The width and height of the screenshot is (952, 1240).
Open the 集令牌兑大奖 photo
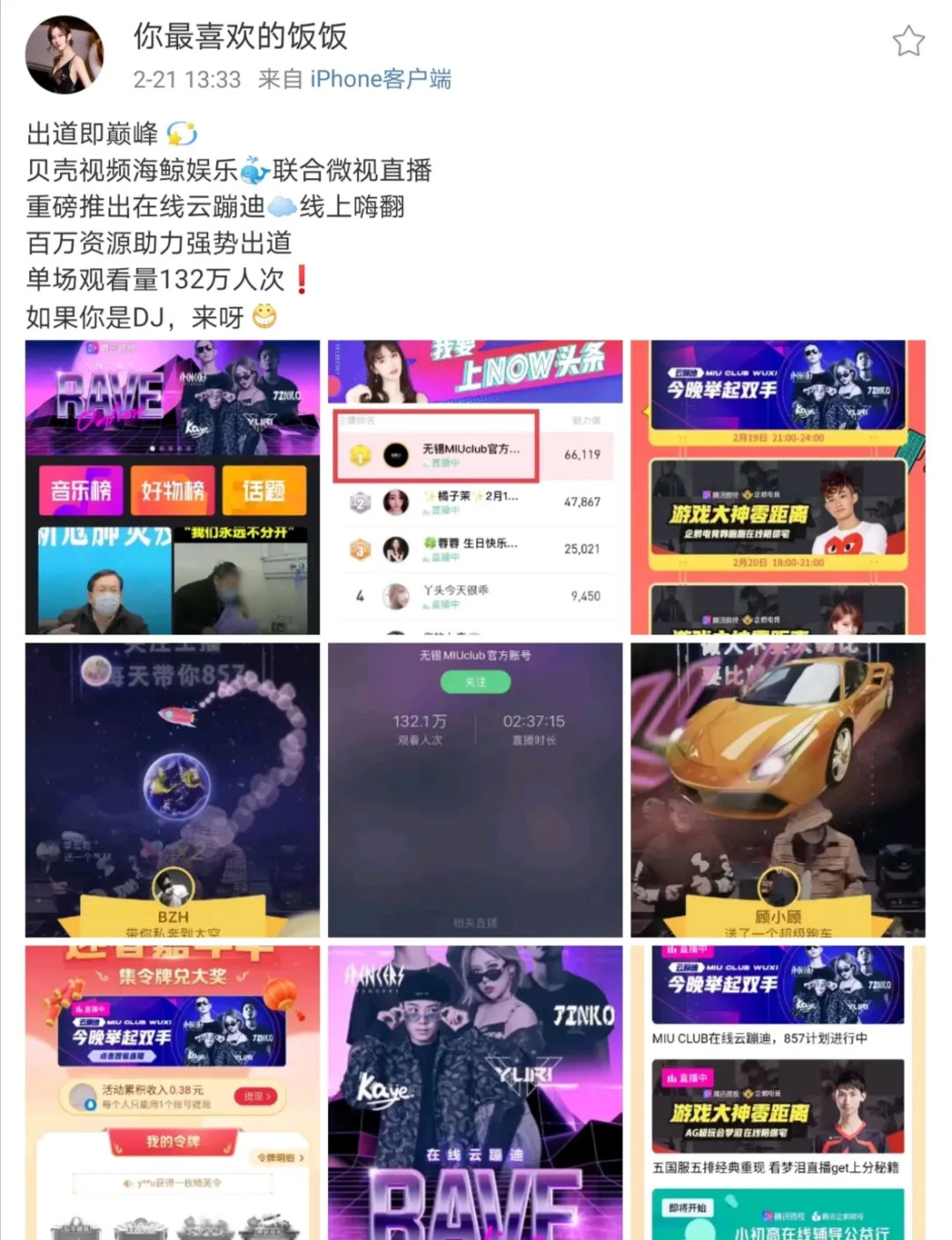coord(173,1091)
